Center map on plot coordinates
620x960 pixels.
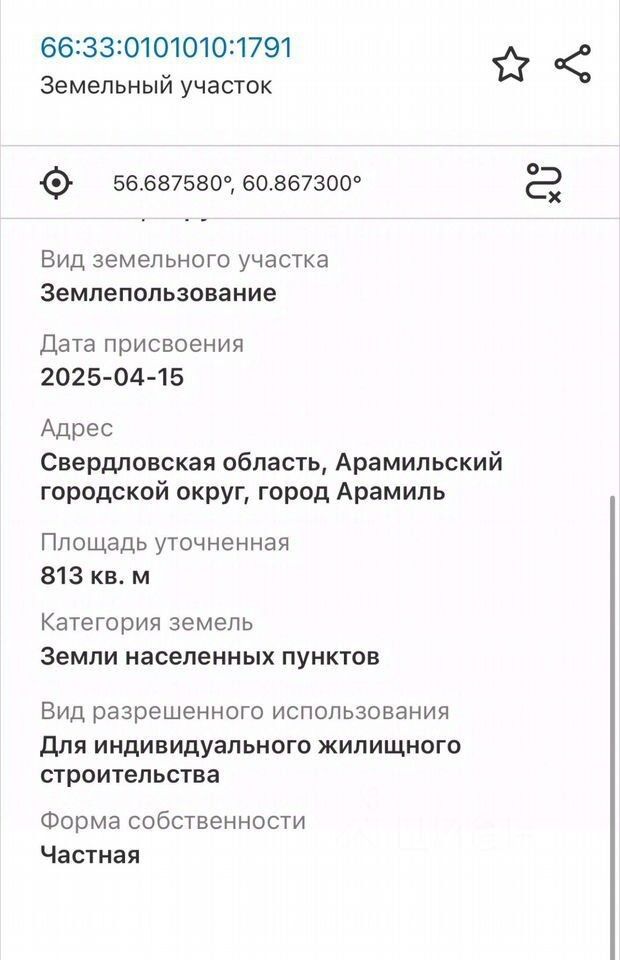[57, 183]
